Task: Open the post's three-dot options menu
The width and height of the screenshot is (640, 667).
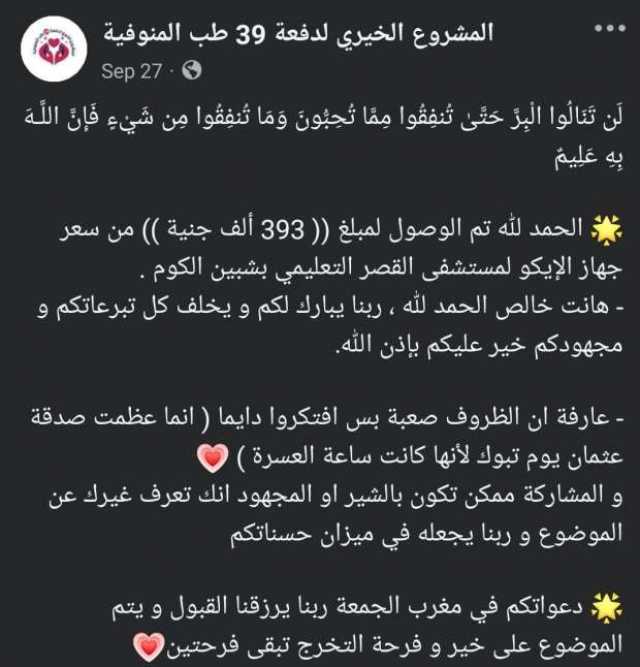Action: tap(607, 31)
